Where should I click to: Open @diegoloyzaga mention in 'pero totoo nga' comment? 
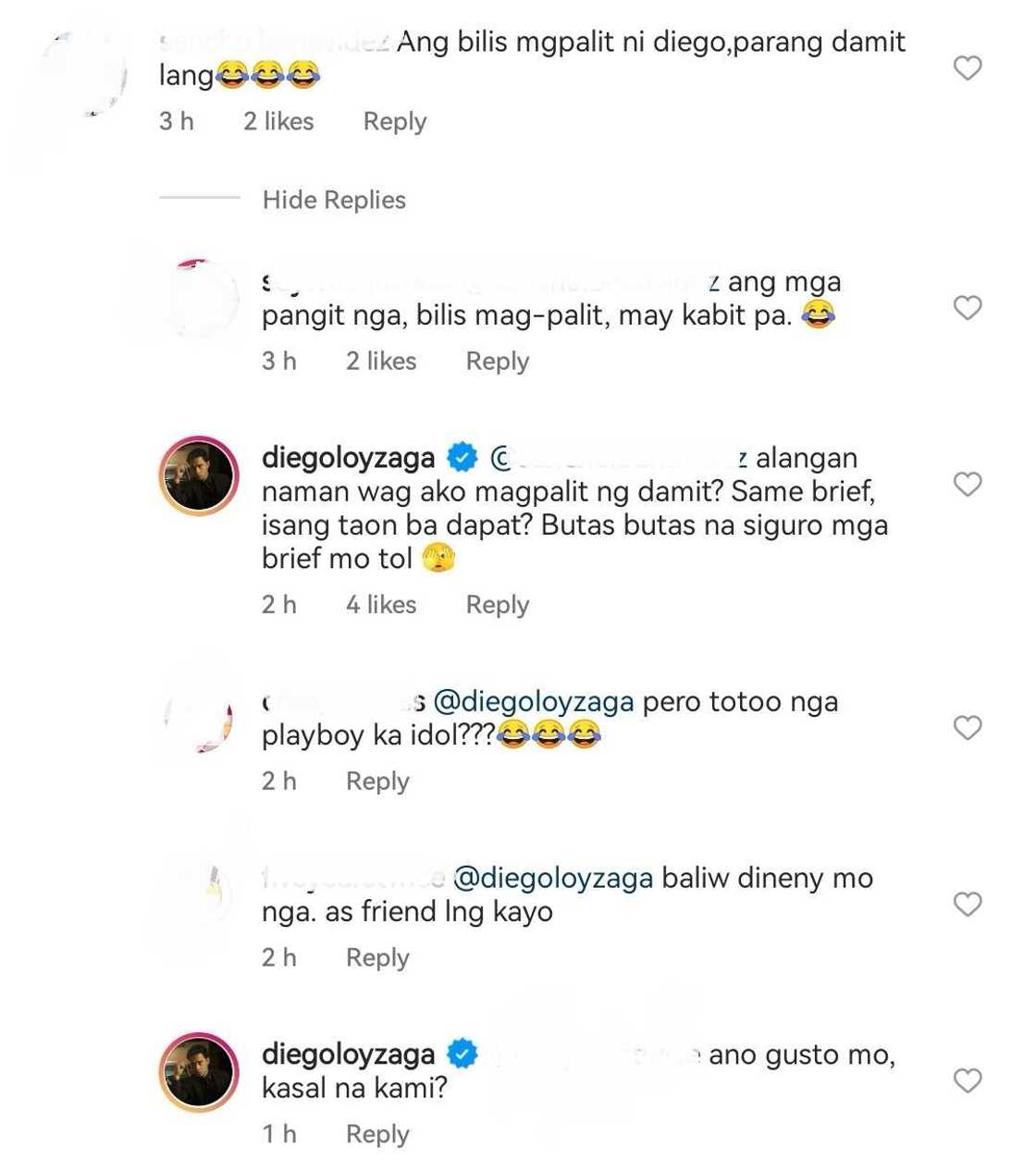(x=534, y=702)
